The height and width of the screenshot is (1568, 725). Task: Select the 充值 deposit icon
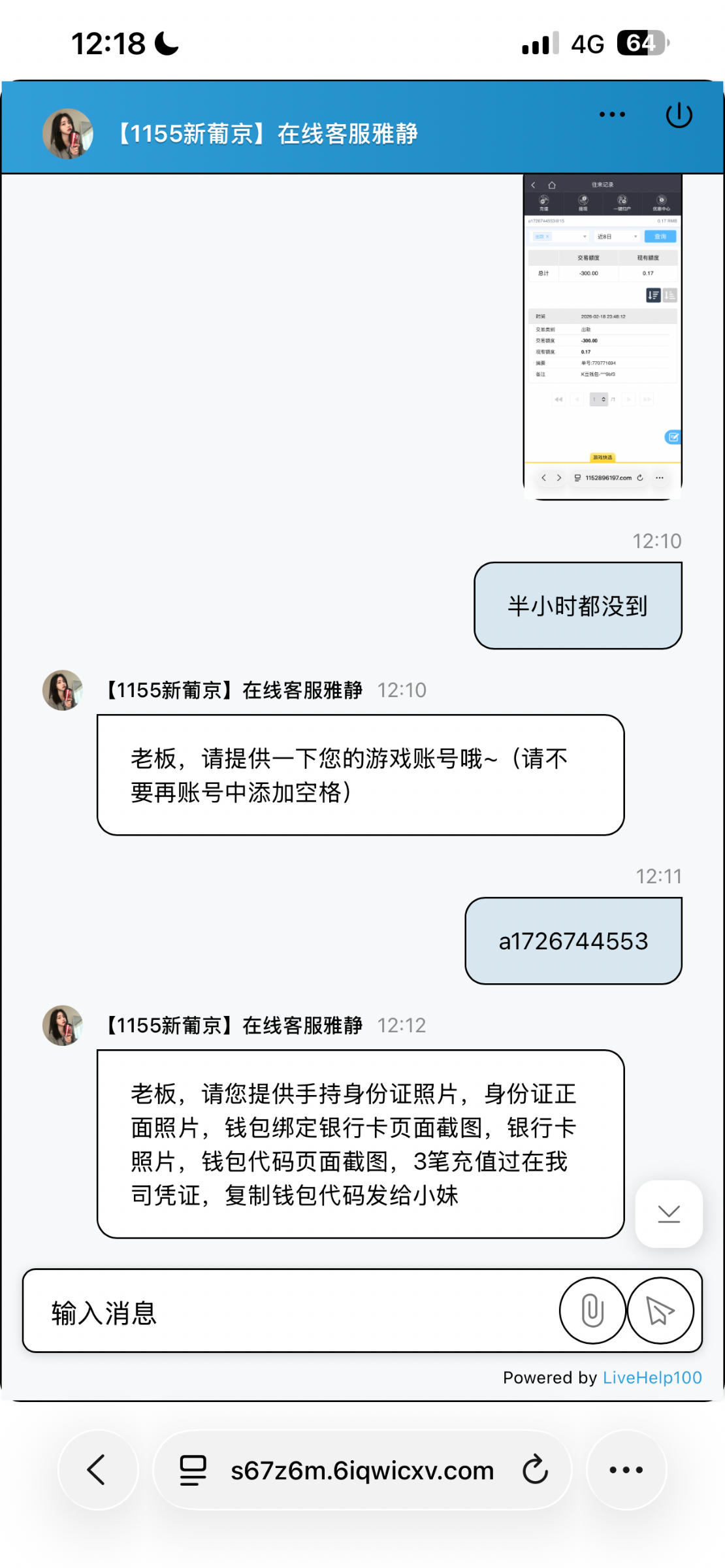tap(543, 201)
